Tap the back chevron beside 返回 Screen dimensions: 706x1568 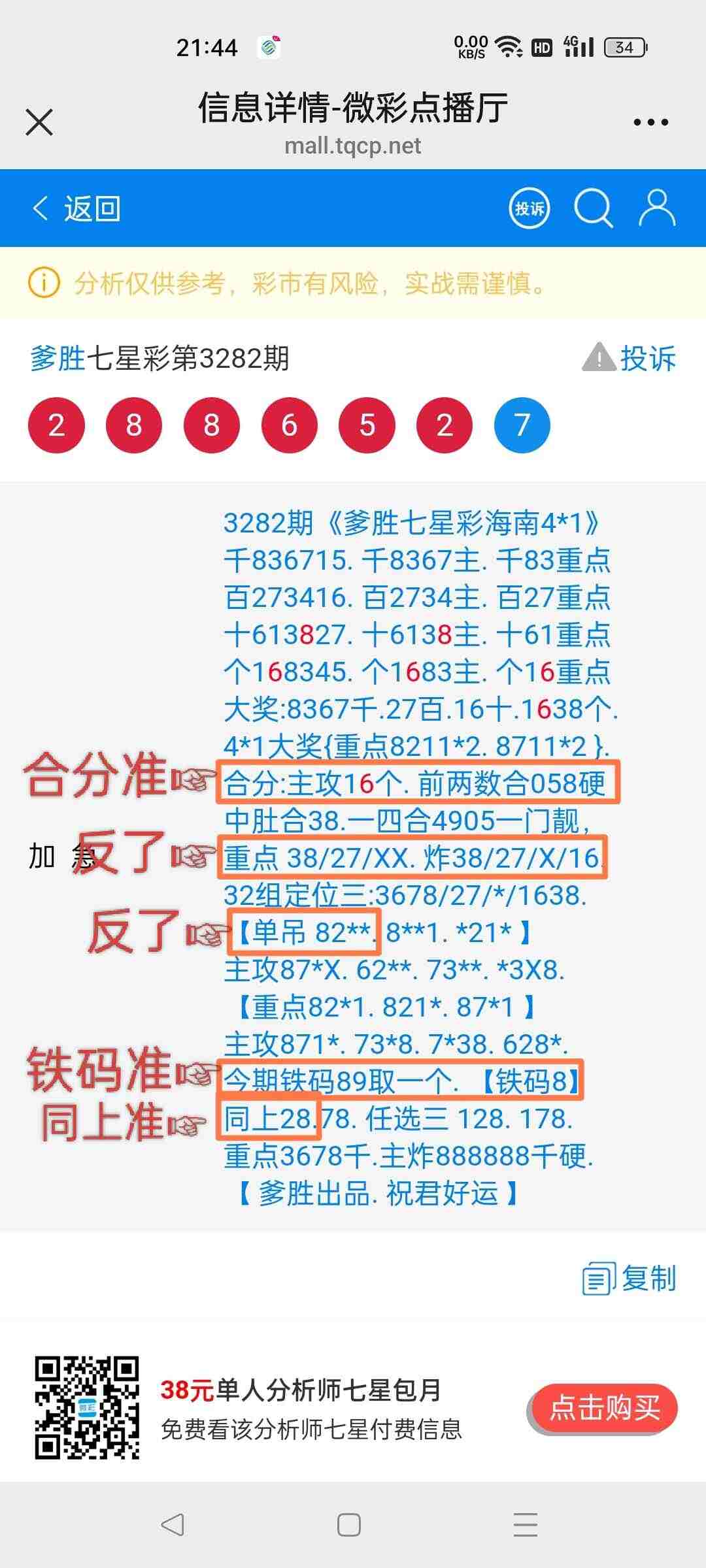41,208
